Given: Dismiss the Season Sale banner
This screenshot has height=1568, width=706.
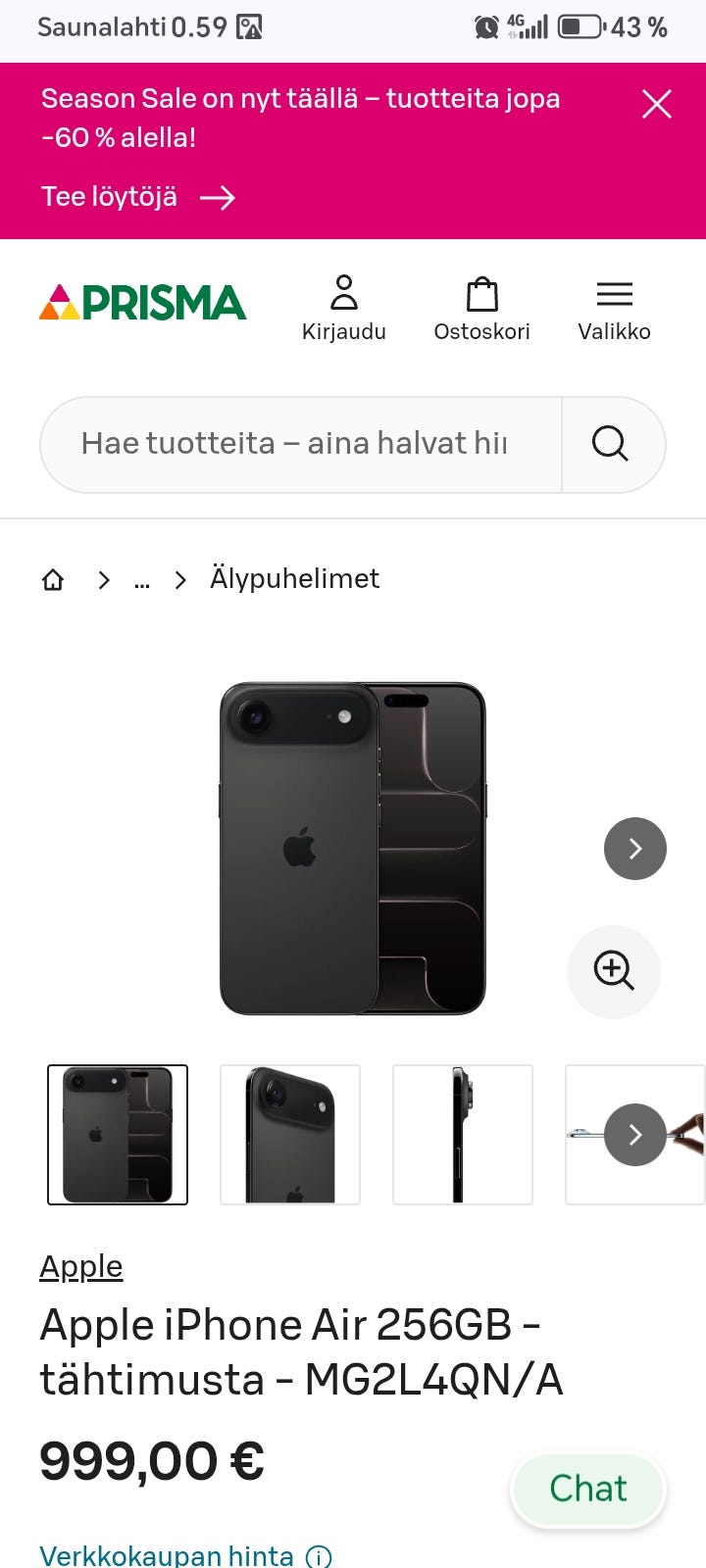Looking at the screenshot, I should click(x=656, y=104).
